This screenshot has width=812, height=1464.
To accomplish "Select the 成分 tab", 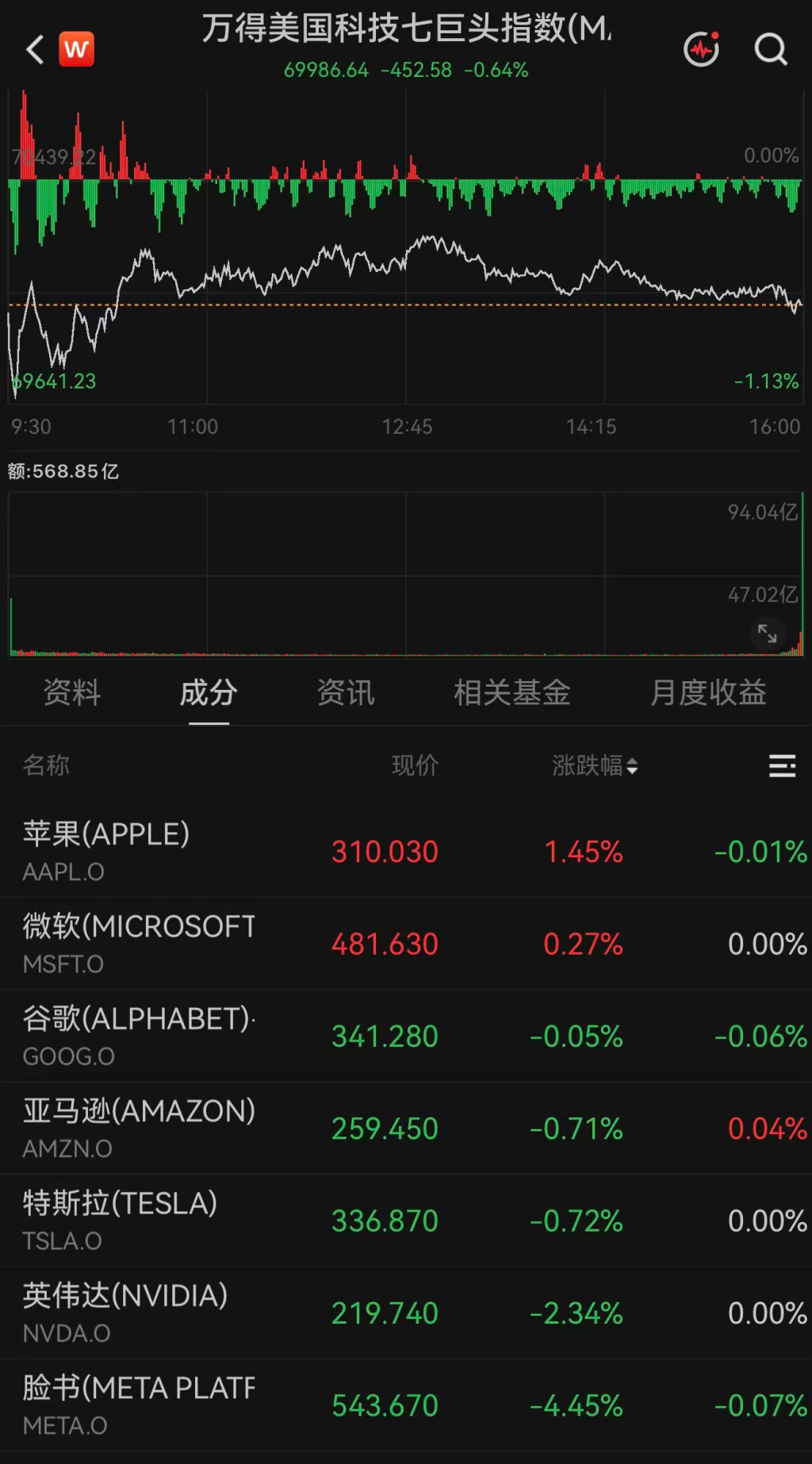I will (x=209, y=692).
